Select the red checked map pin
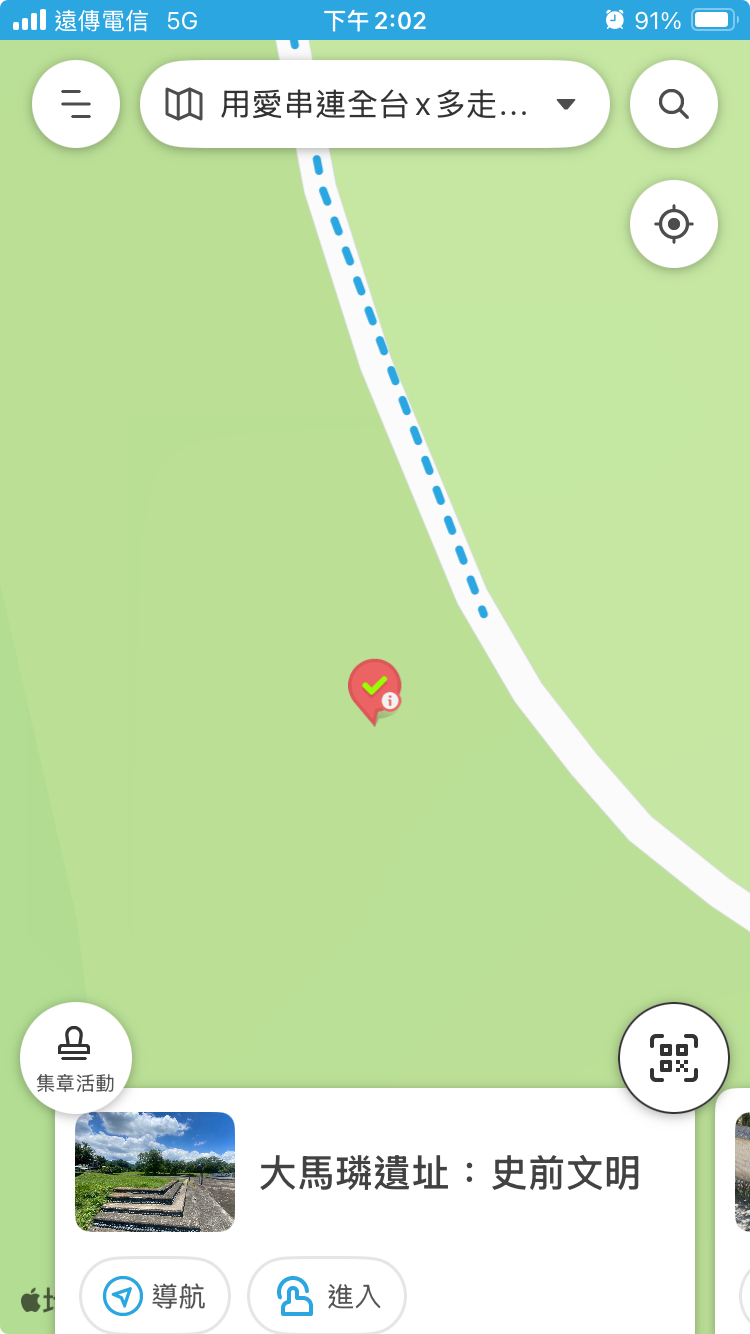The height and width of the screenshot is (1334, 750). point(374,688)
